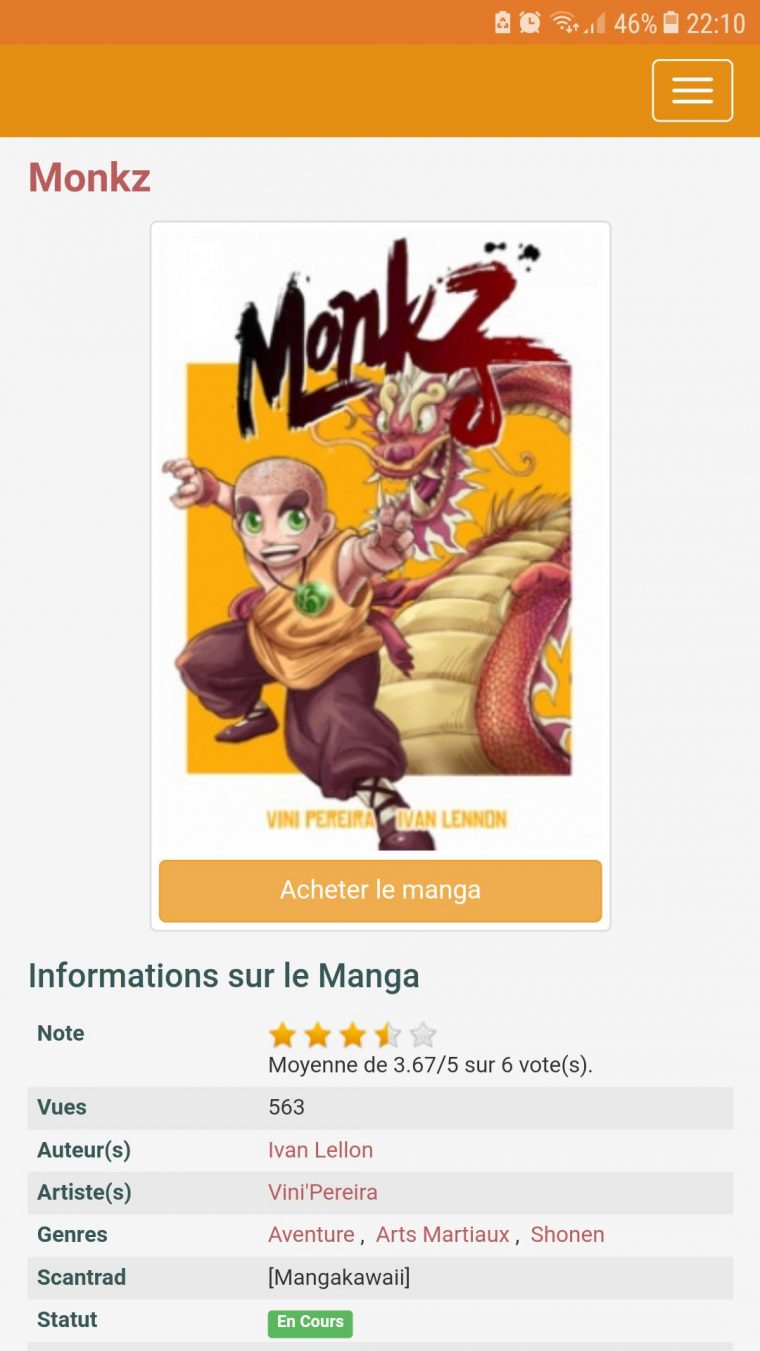Browse the Aventure genre

311,1234
